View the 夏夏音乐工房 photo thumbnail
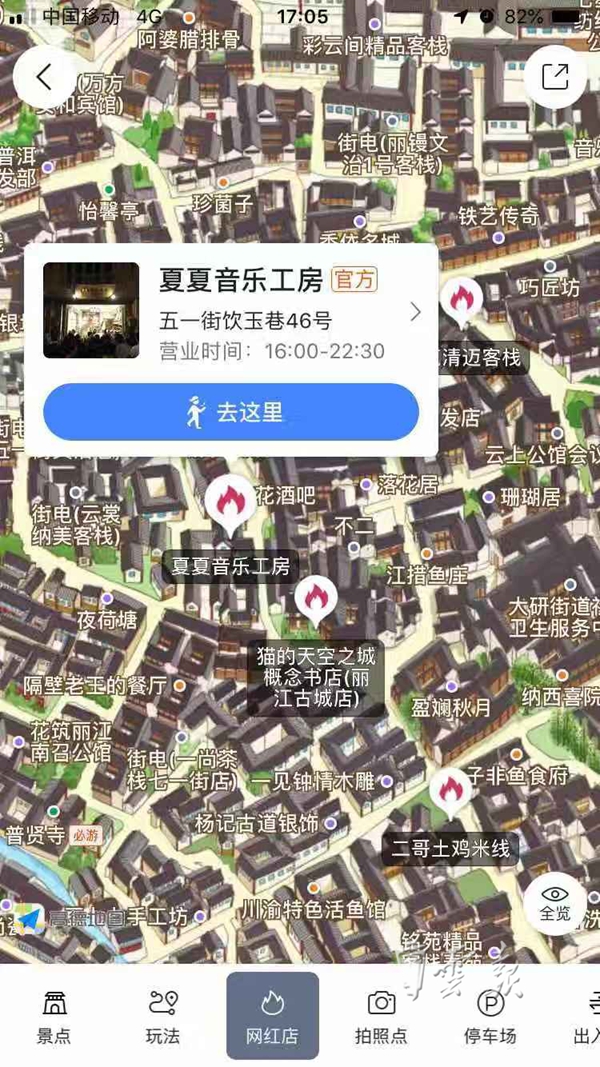This screenshot has width=600, height=1067. (x=91, y=310)
